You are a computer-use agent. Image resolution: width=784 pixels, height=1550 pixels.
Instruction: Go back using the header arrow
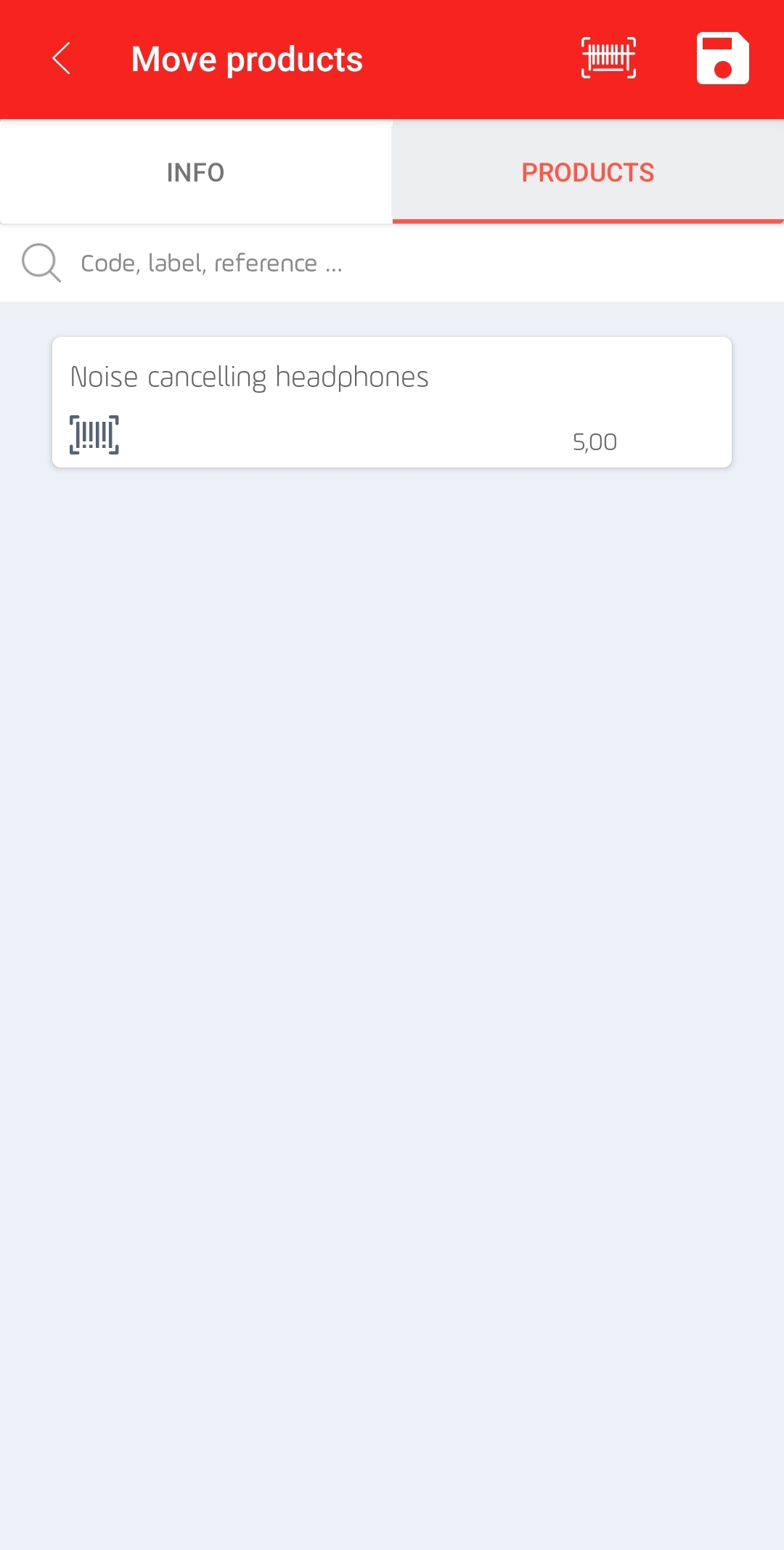coord(62,59)
